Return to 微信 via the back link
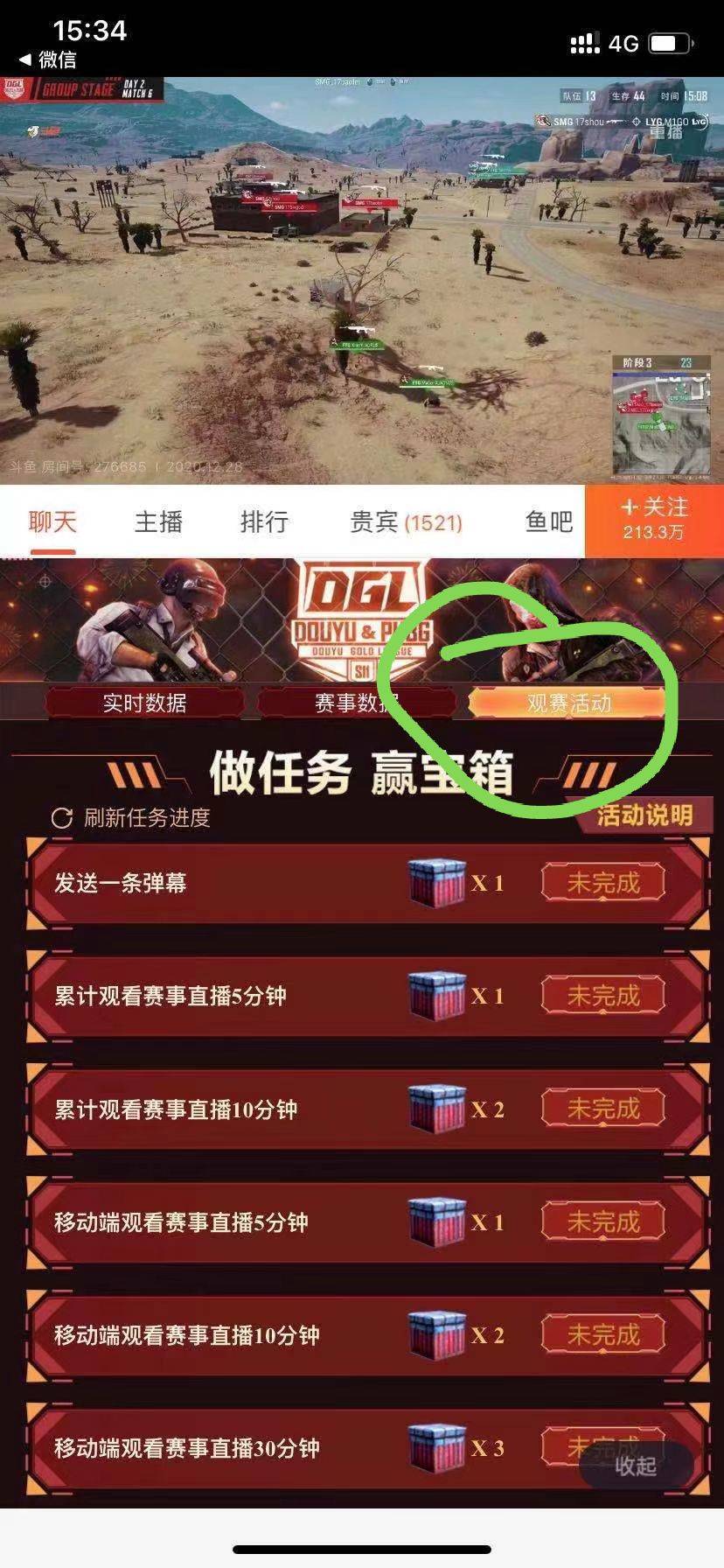Screen dimensions: 724x1568 (x=48, y=59)
